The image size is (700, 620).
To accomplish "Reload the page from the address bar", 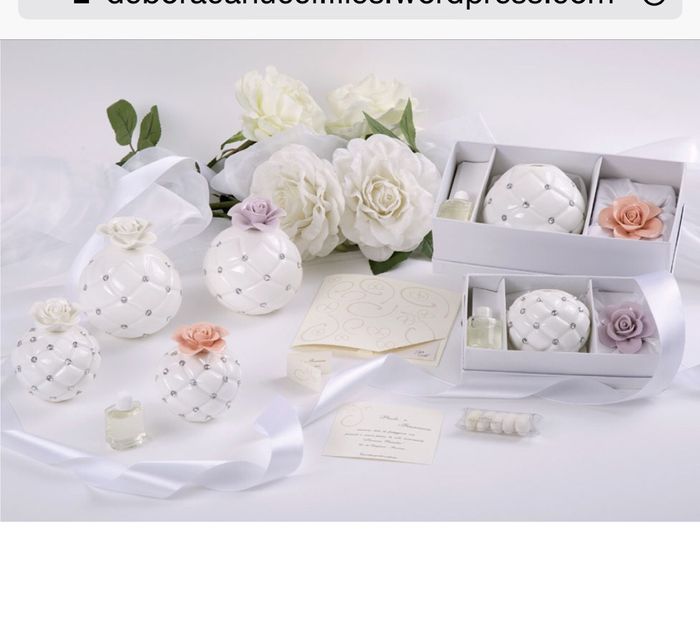I will (653, 3).
